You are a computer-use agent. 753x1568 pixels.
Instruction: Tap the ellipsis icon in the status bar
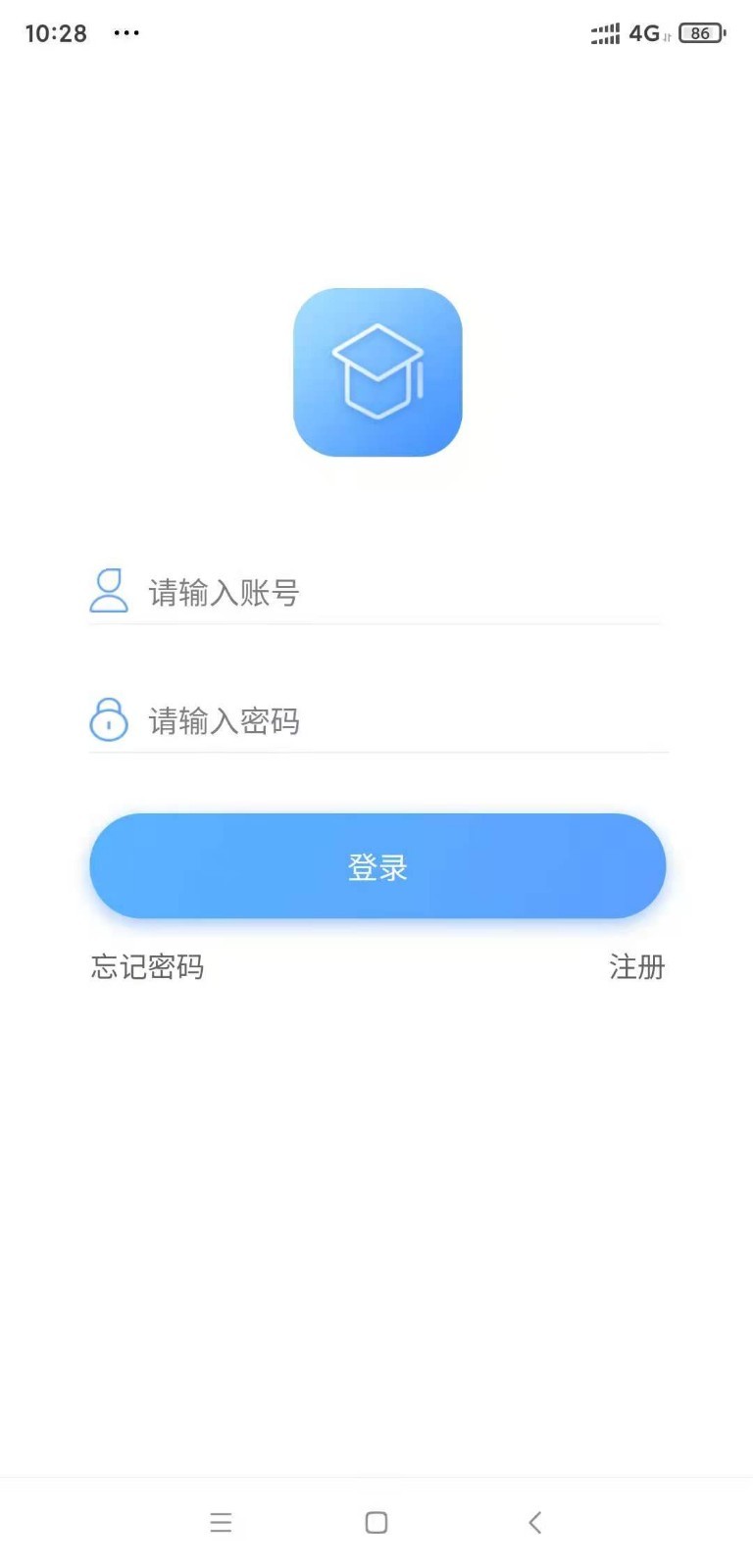(125, 35)
